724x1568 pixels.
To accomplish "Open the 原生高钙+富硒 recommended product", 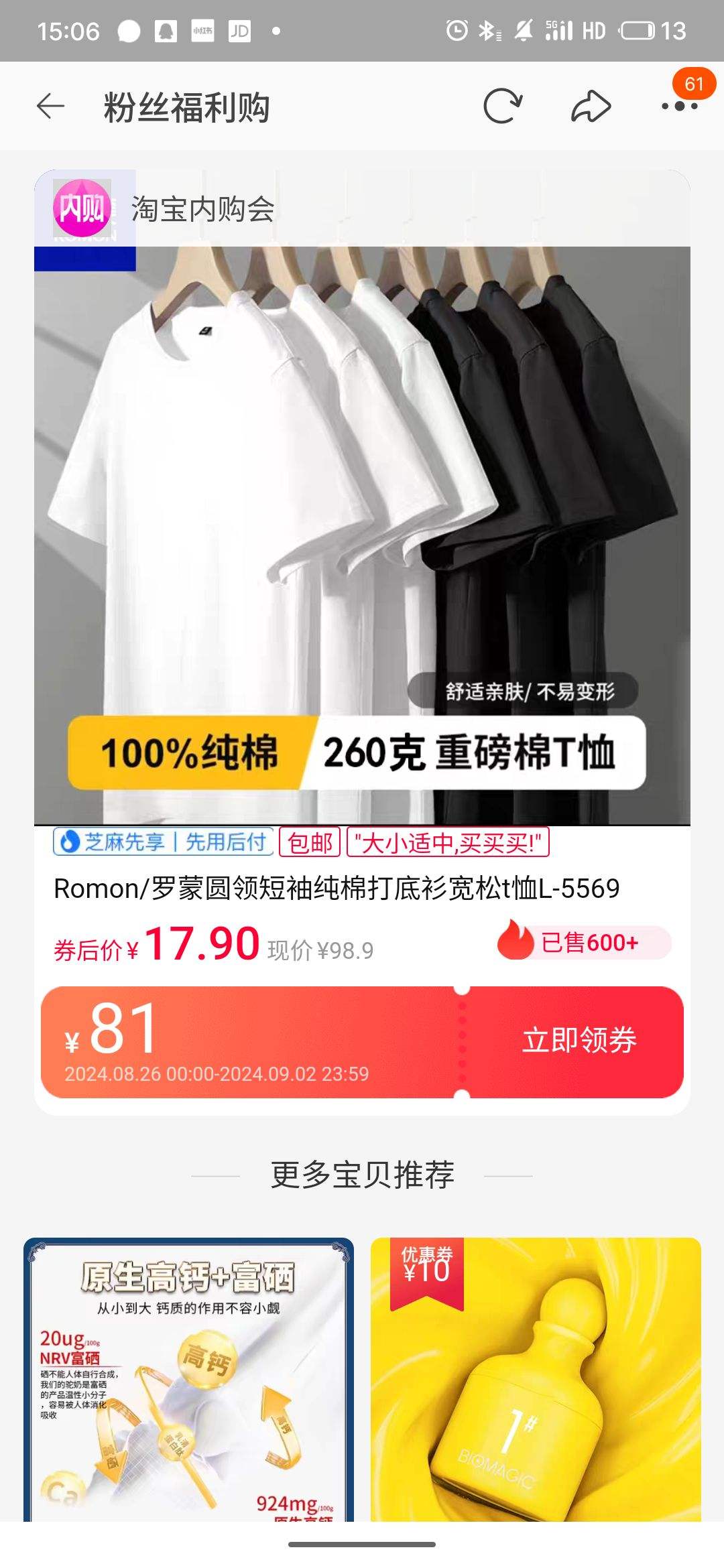I will [188, 1380].
